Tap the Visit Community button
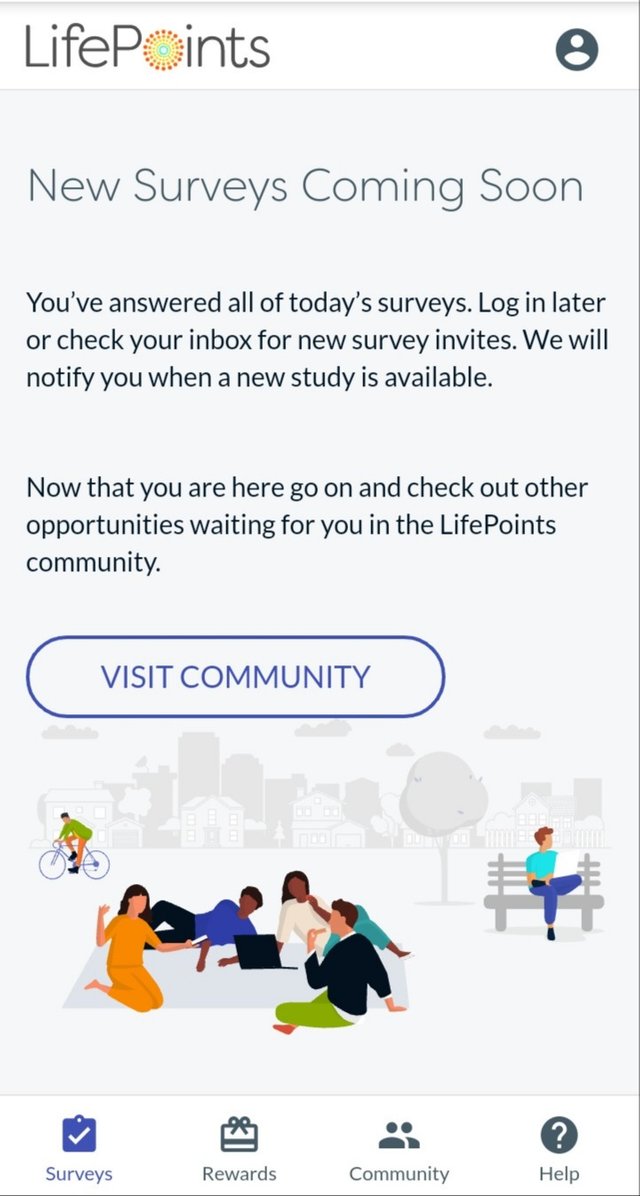The height and width of the screenshot is (1196, 640). point(235,677)
